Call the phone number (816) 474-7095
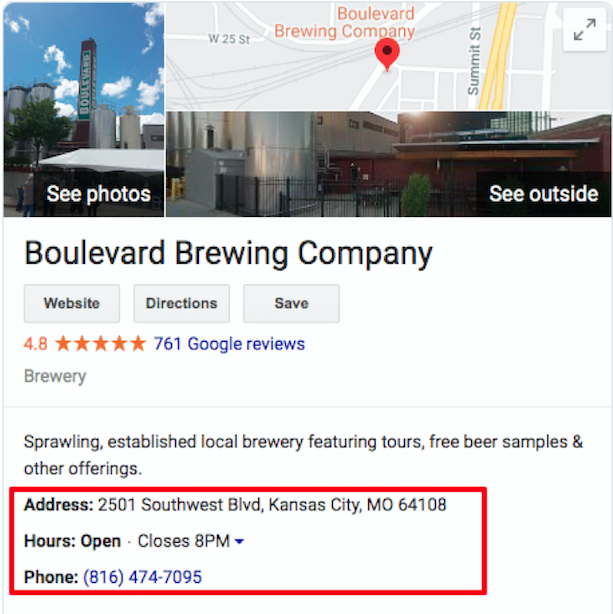The image size is (613, 614). (142, 577)
